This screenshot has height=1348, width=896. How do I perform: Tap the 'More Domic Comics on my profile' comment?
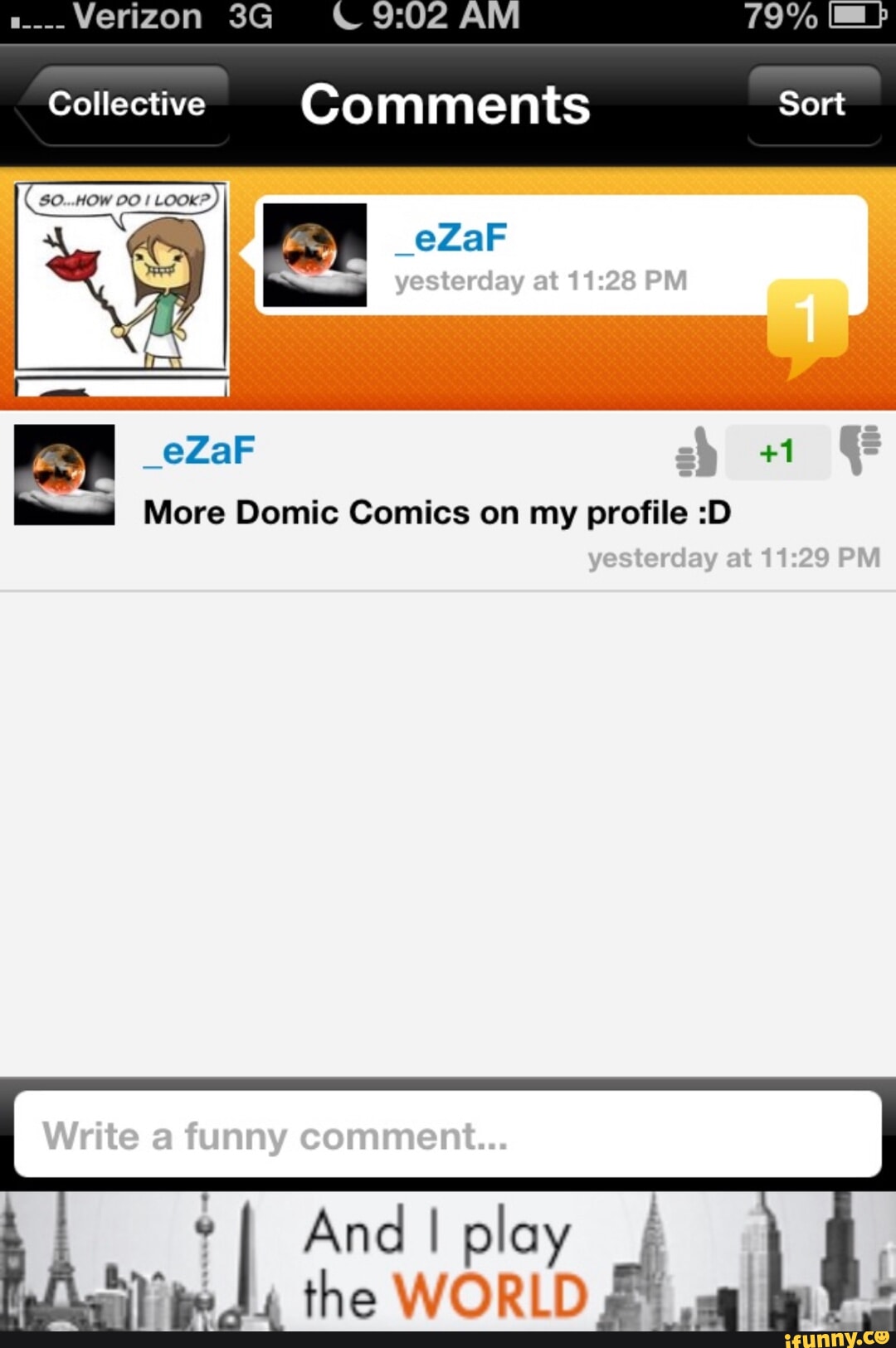pos(437,513)
